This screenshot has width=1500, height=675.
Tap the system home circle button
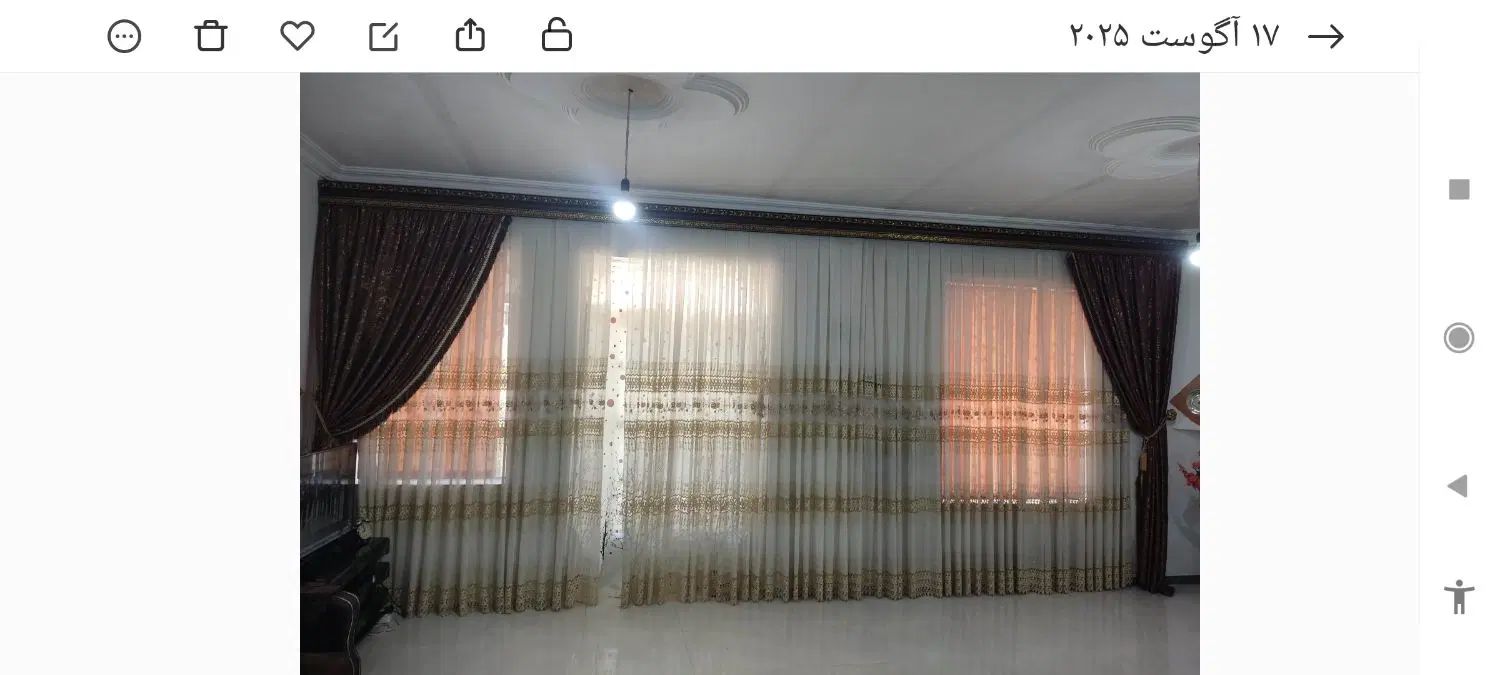pyautogui.click(x=1459, y=338)
